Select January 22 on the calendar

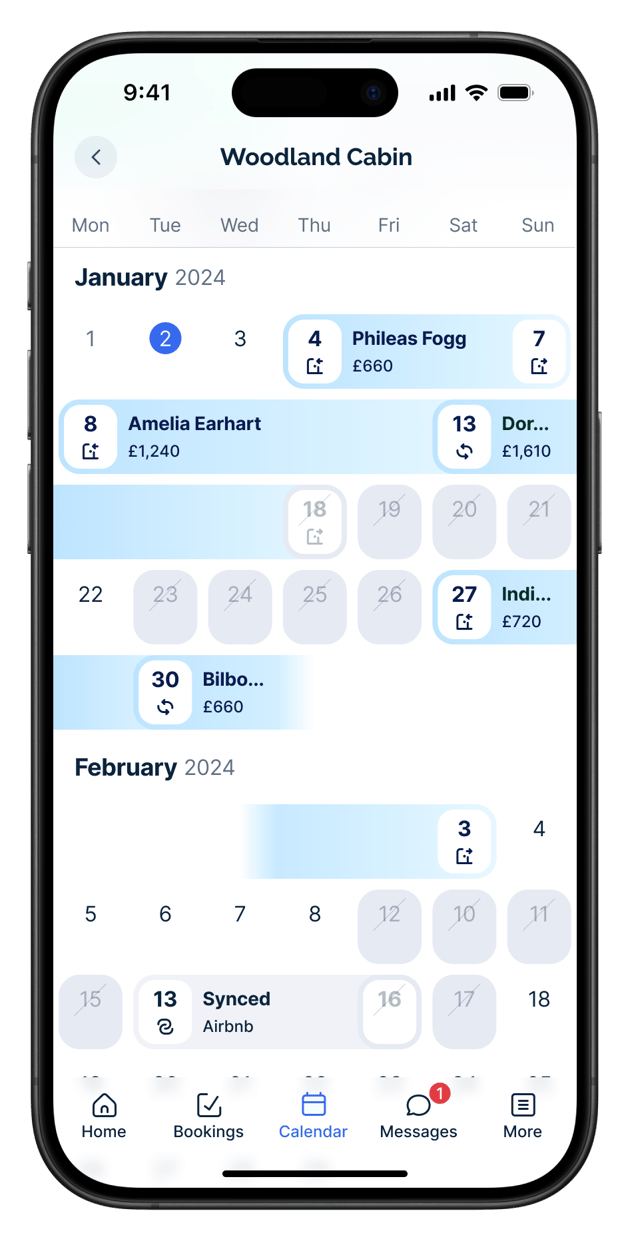90,594
